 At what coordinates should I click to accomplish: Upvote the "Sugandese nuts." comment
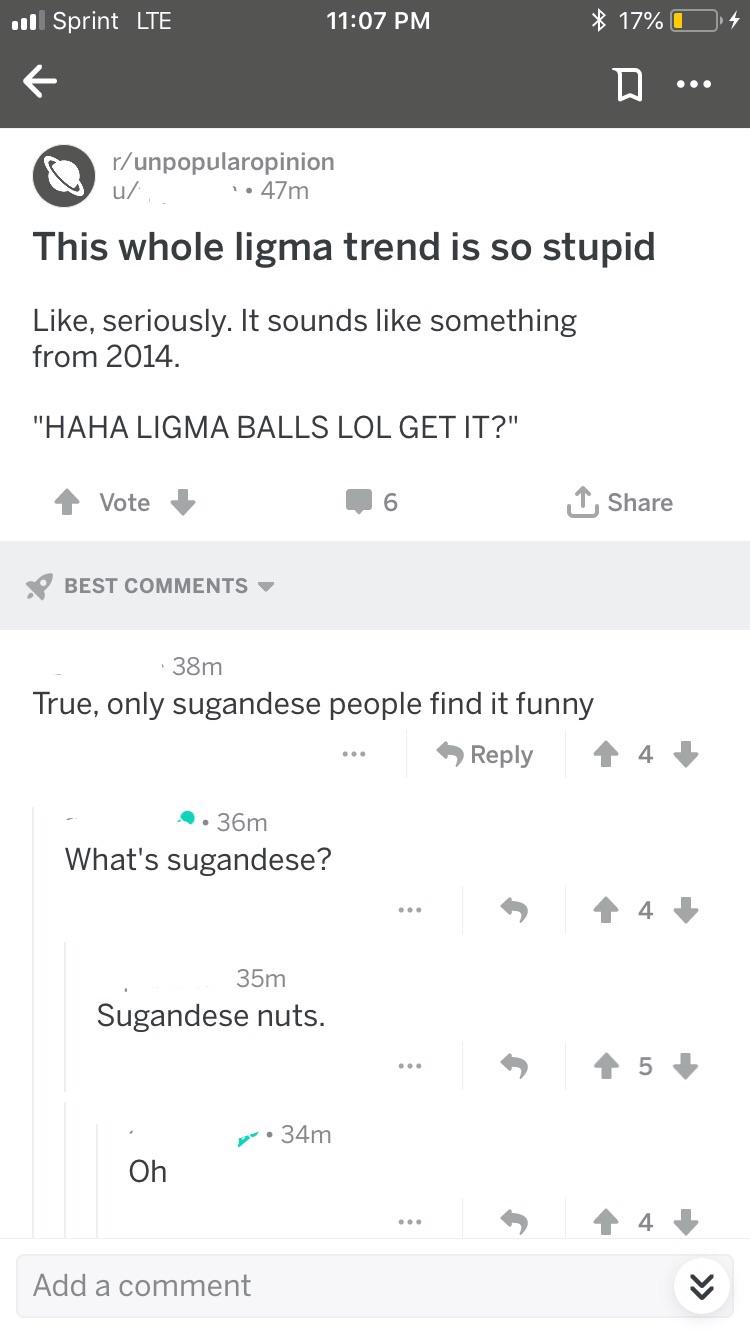[605, 1066]
